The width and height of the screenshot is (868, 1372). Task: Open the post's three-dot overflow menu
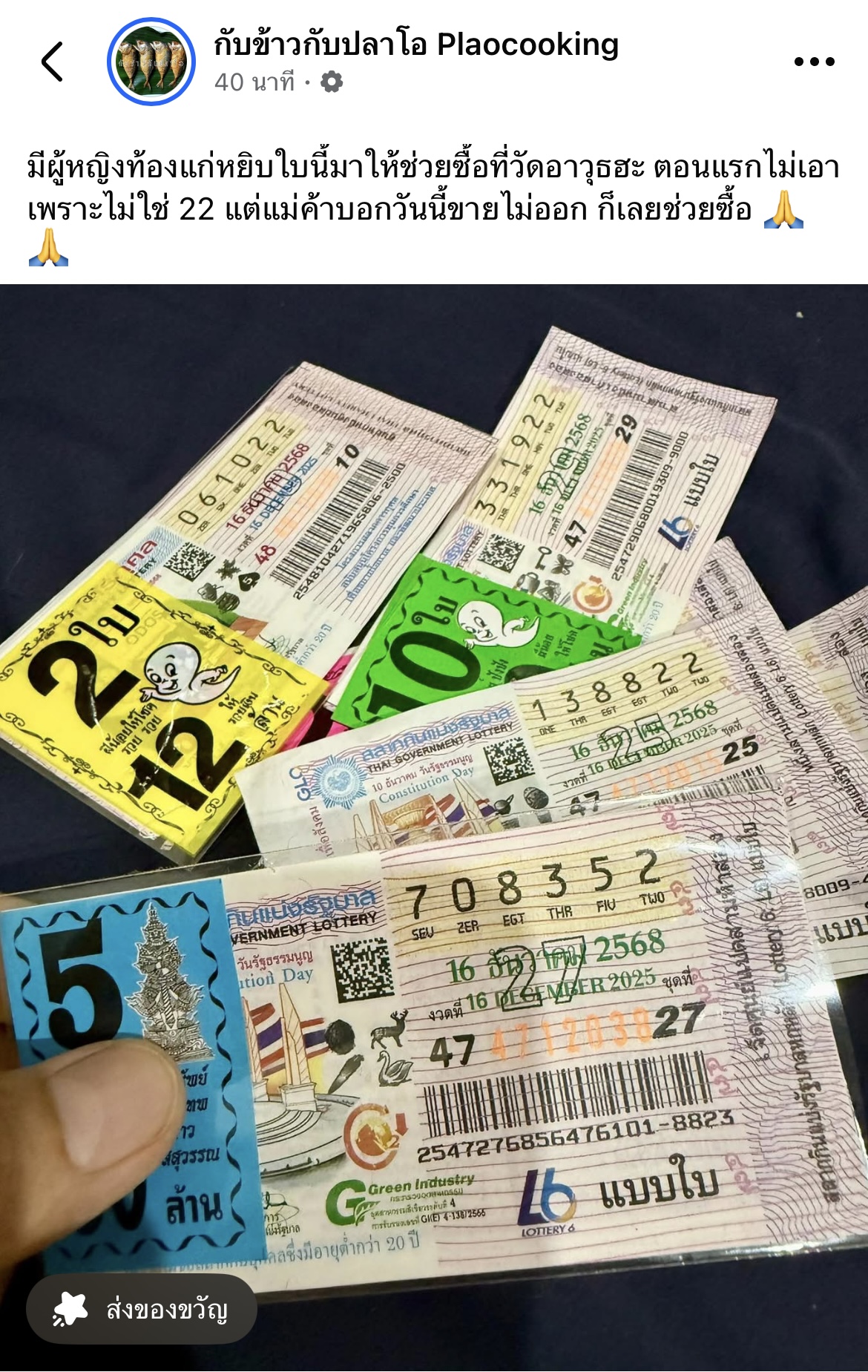point(814,62)
